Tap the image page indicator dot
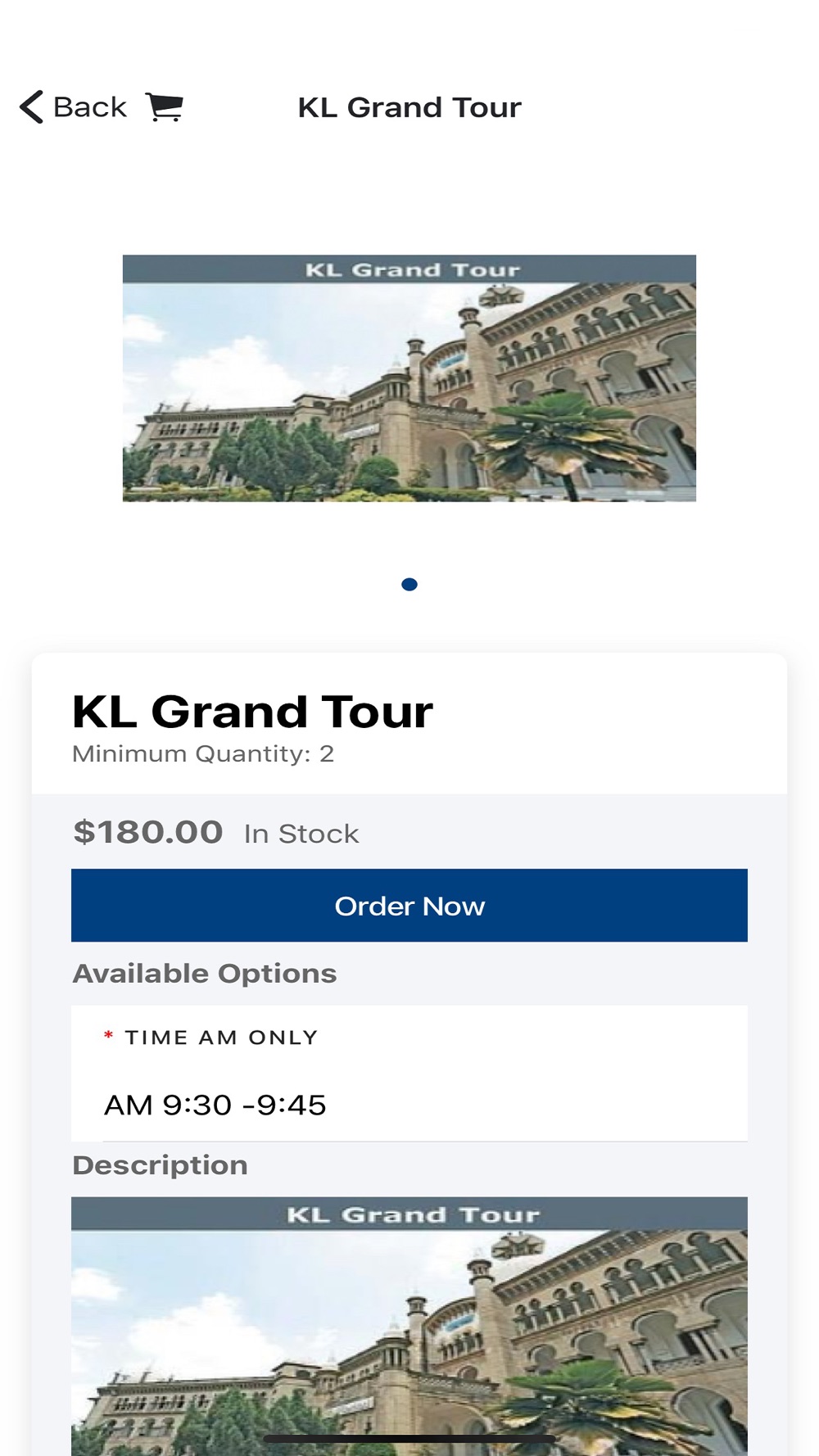The height and width of the screenshot is (1456, 819). click(409, 584)
